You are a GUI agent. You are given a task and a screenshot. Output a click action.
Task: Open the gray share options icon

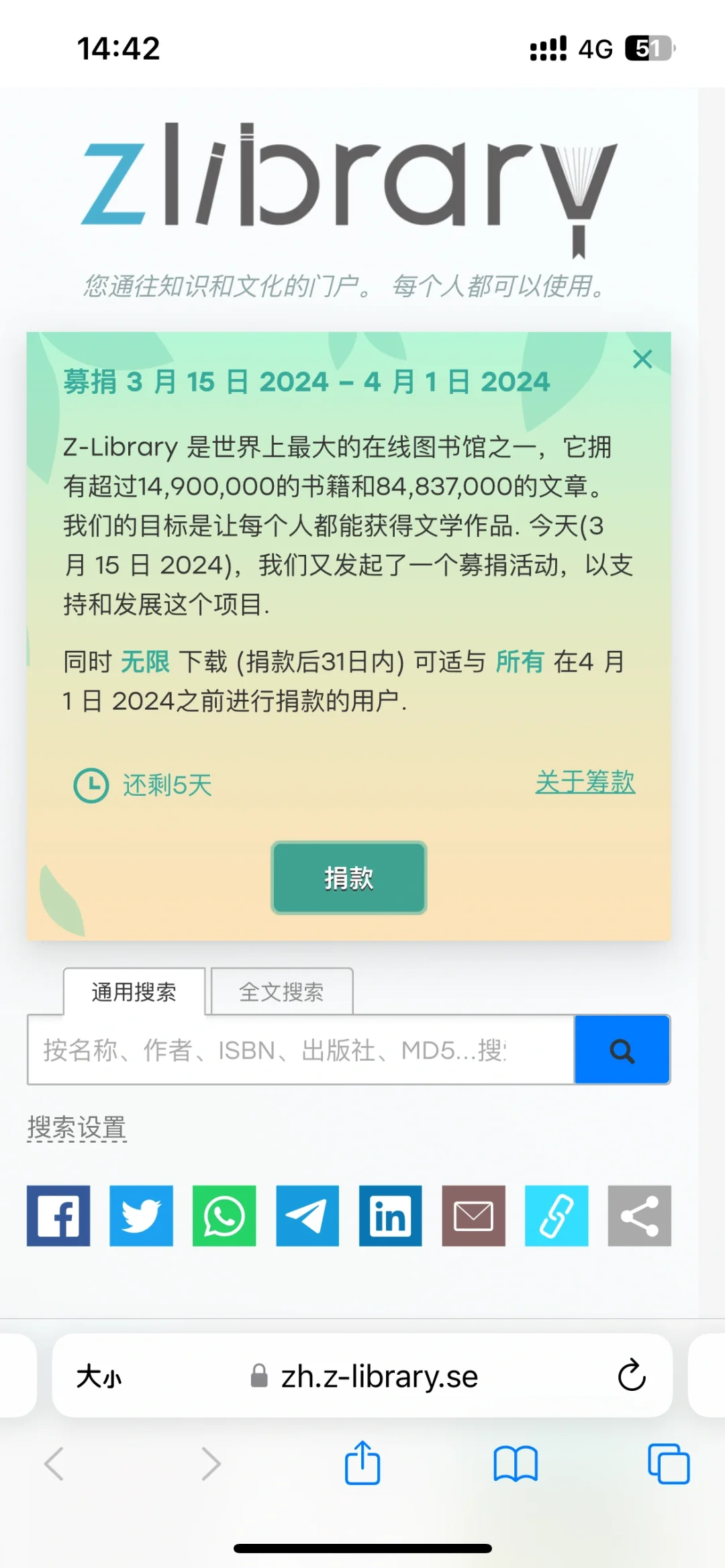tap(639, 1216)
